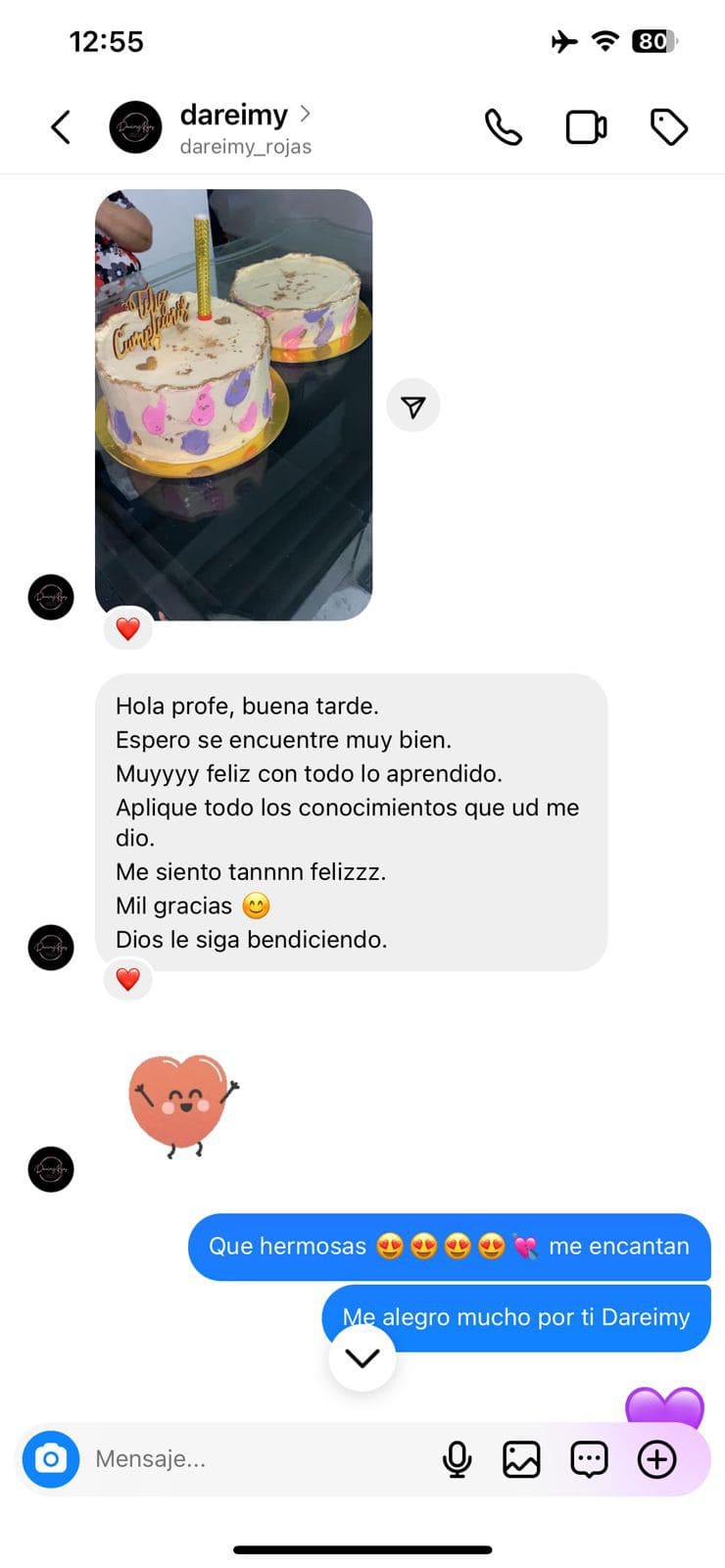Go back to the messages list
Screen dimensions: 725x1568
61,127
